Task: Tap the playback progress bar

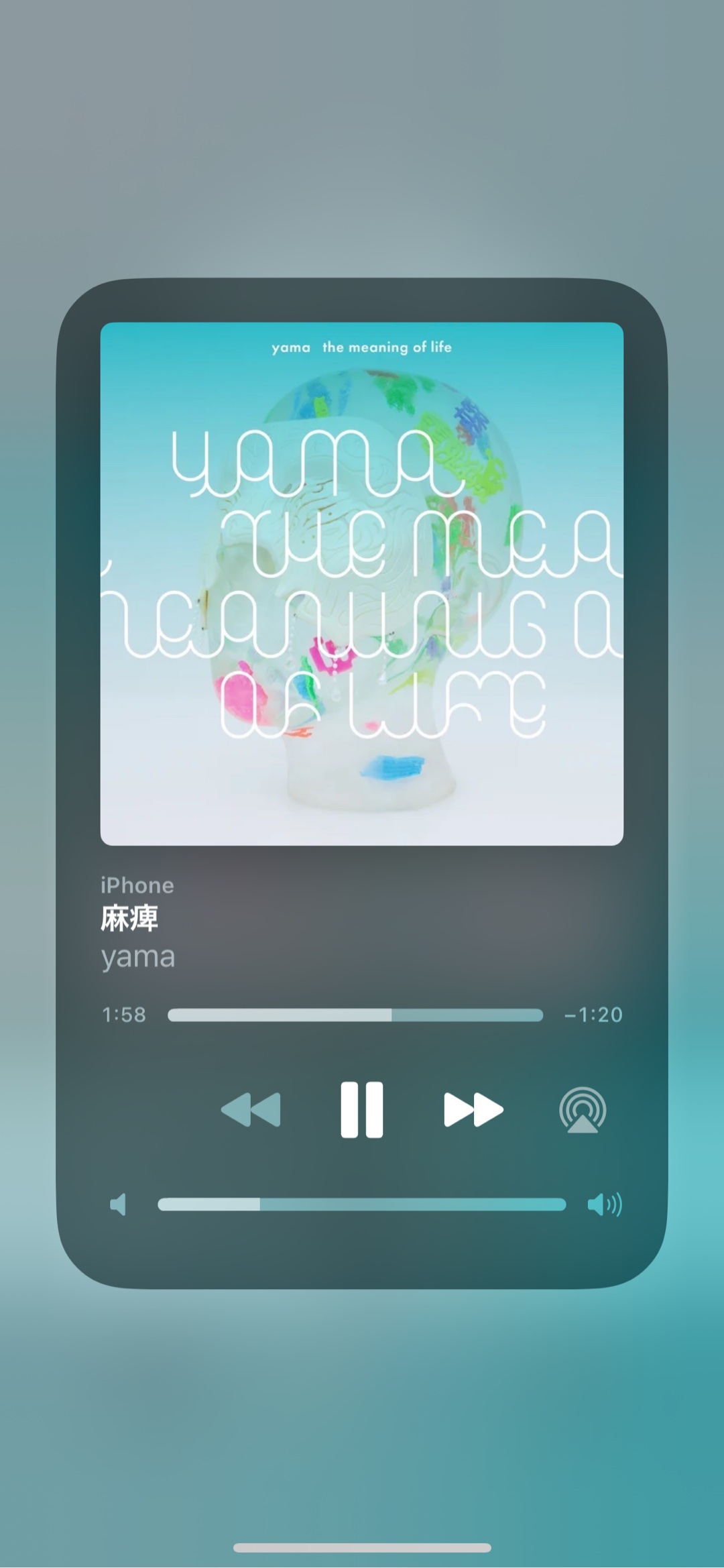Action: click(x=355, y=1015)
